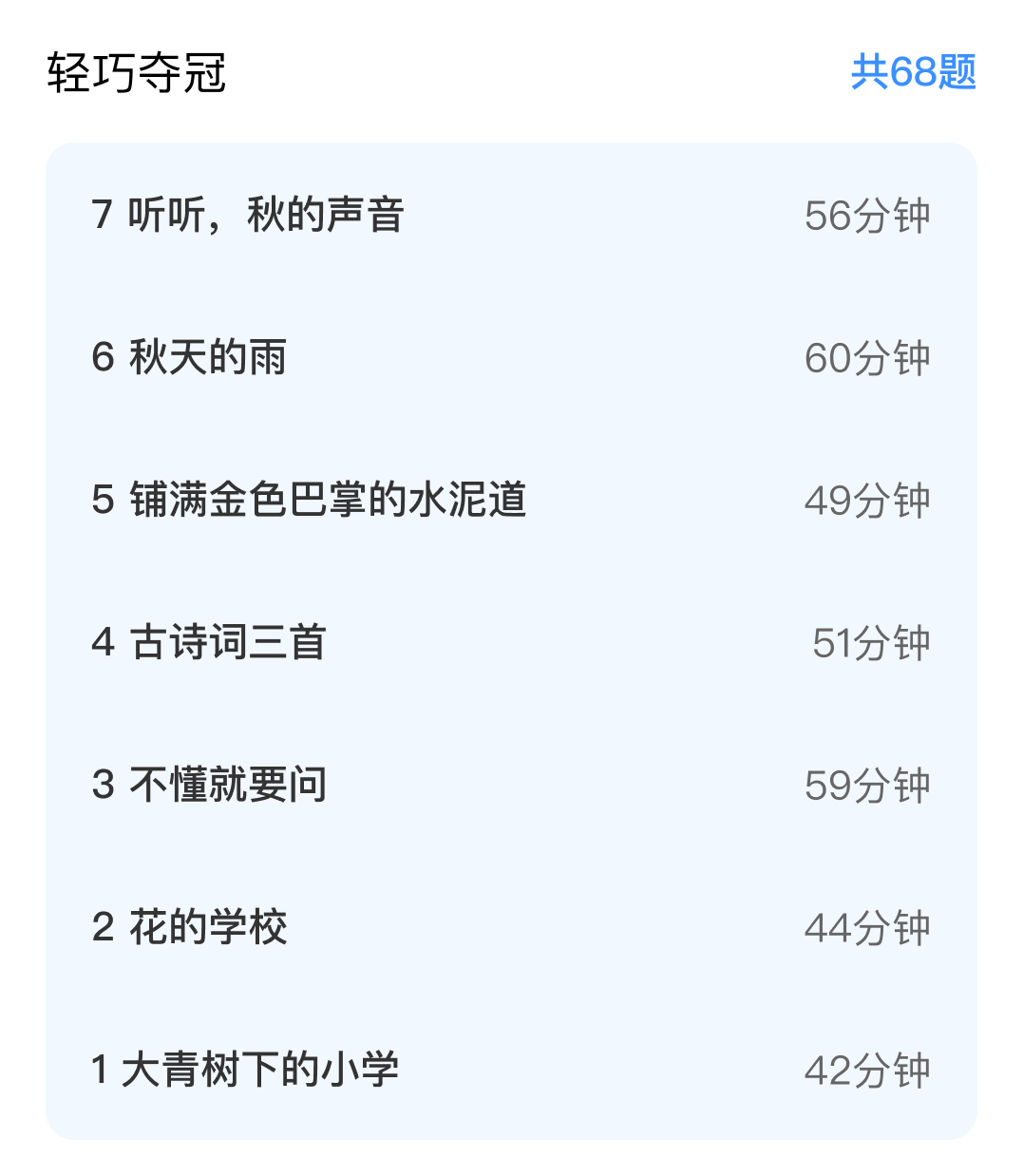This screenshot has height=1176, width=1023.
Task: Tap lesson 4 古诗词三首
Action: point(209,642)
